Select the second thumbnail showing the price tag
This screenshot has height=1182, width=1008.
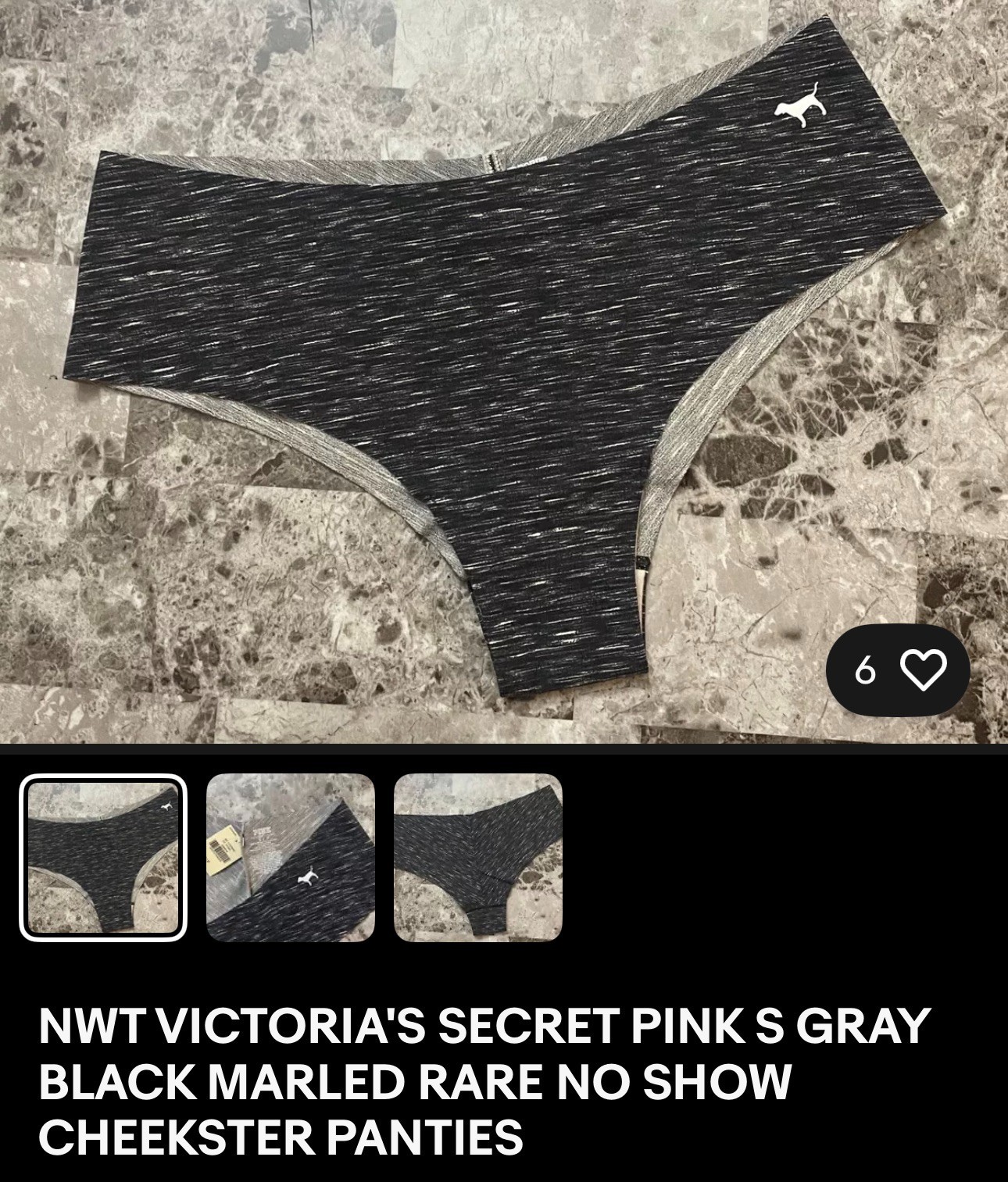pos(291,857)
